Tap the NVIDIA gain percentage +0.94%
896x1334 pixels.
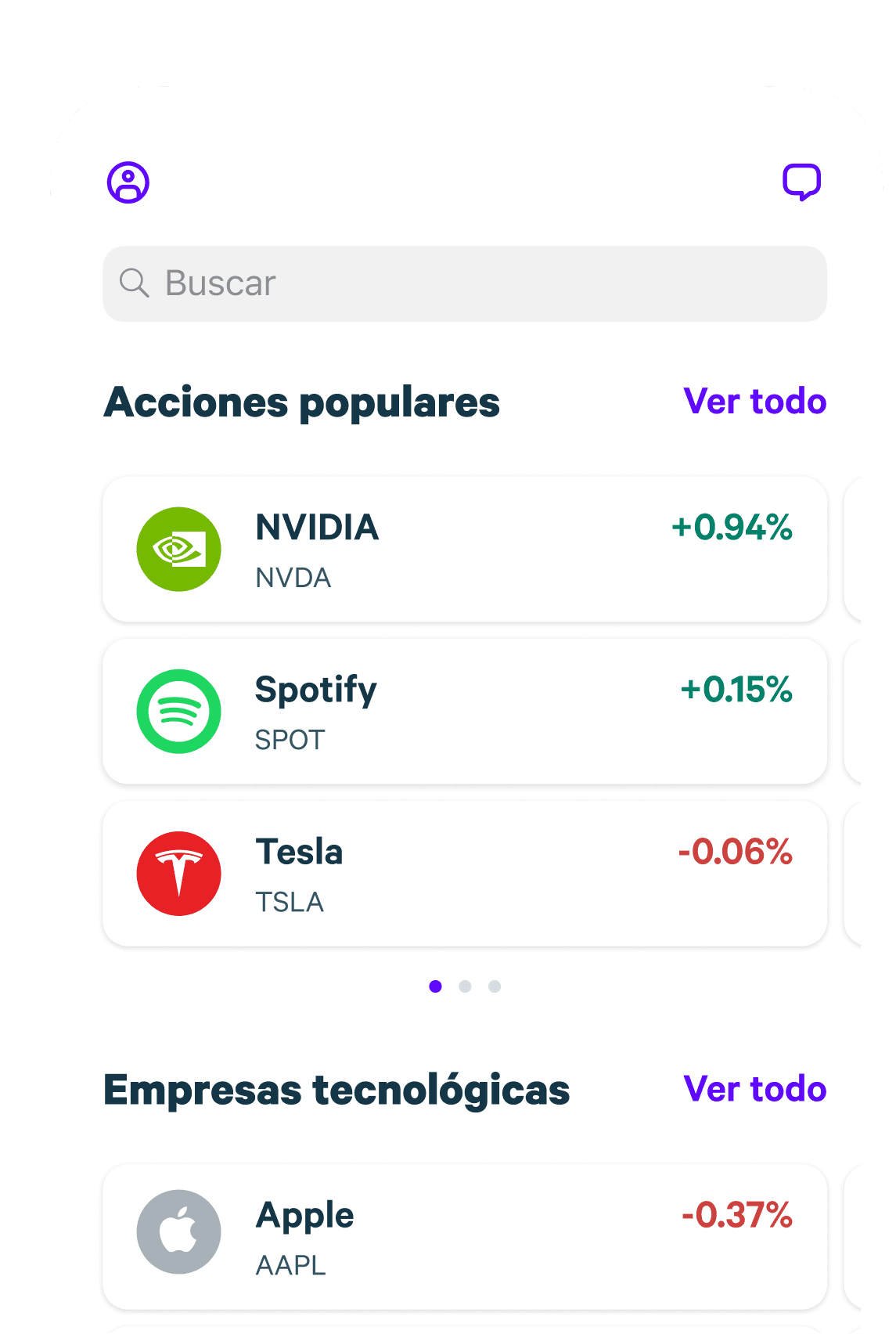coord(731,528)
